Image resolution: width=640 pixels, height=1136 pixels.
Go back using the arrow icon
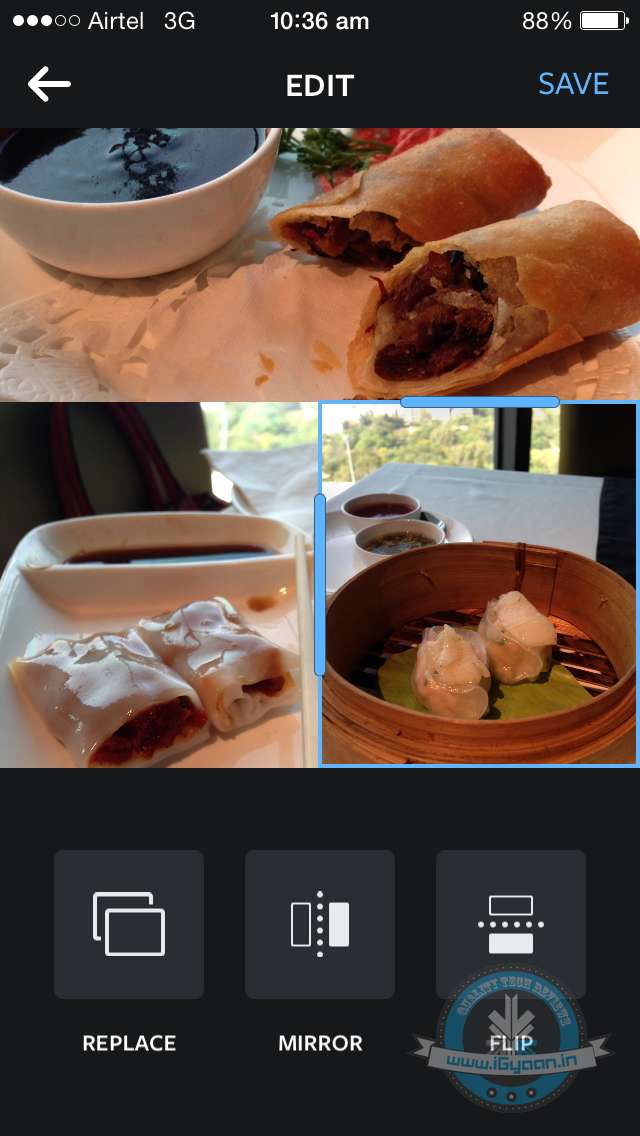click(49, 85)
